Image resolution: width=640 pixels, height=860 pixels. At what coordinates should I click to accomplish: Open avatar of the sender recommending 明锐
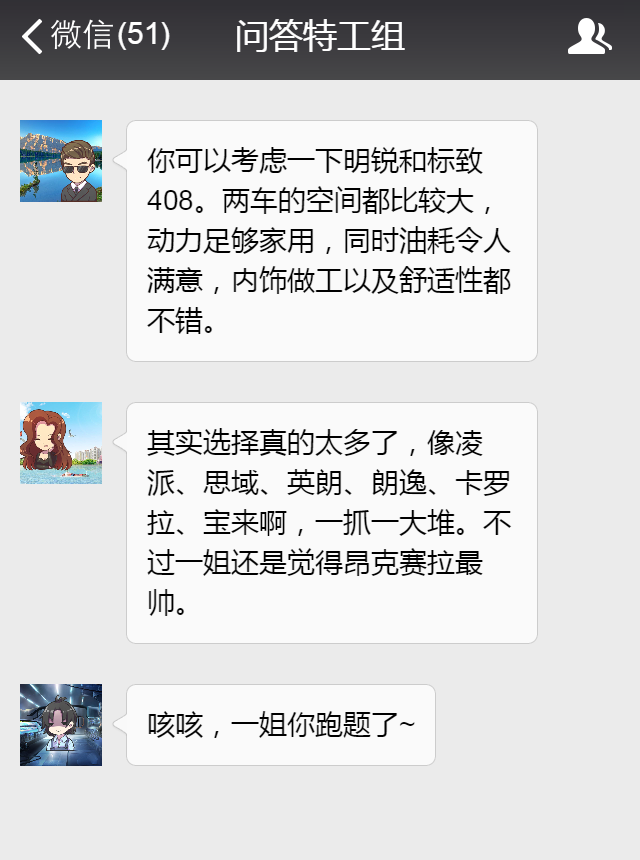(x=61, y=161)
